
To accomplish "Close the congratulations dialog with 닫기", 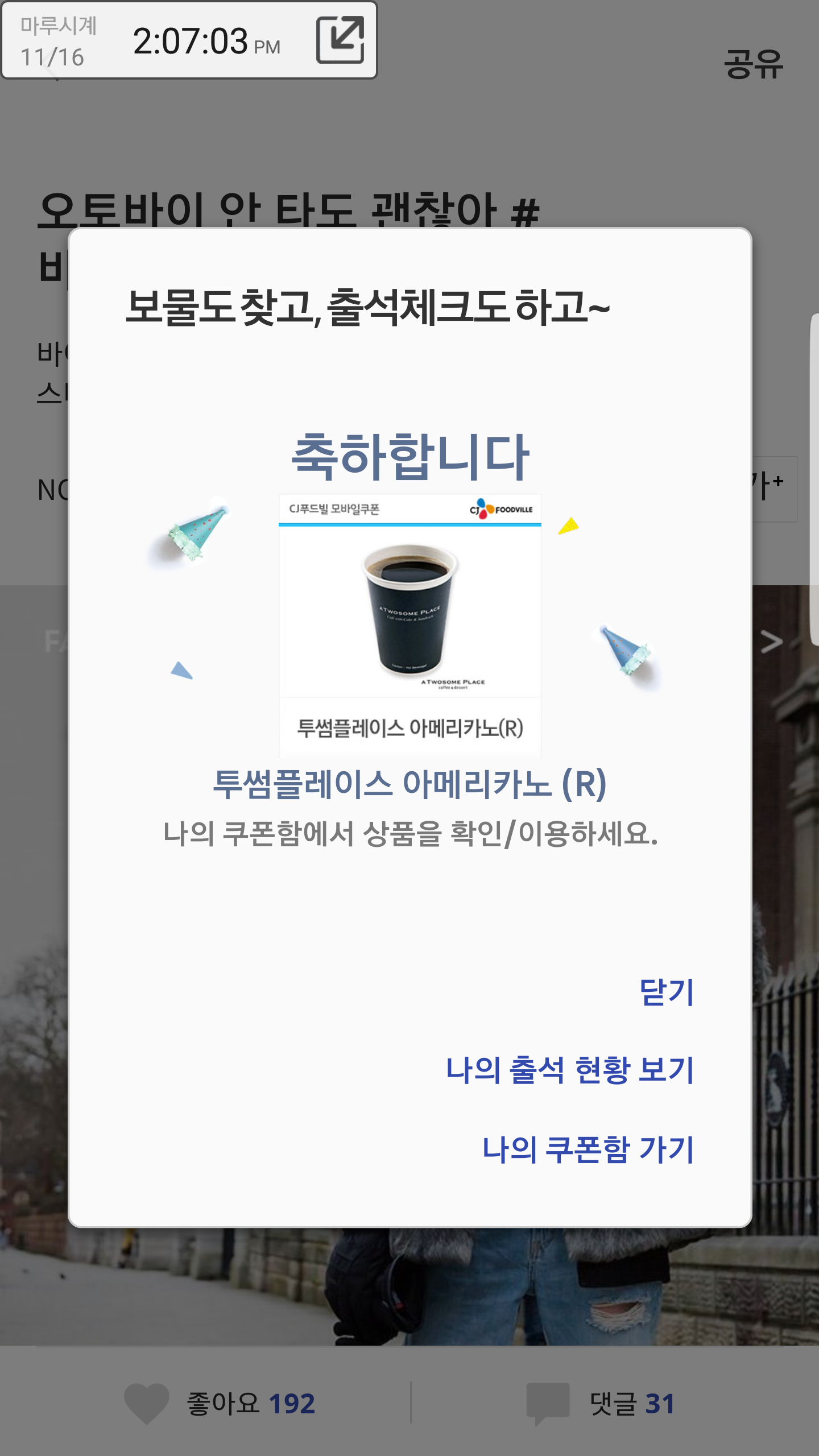I will pyautogui.click(x=666, y=992).
